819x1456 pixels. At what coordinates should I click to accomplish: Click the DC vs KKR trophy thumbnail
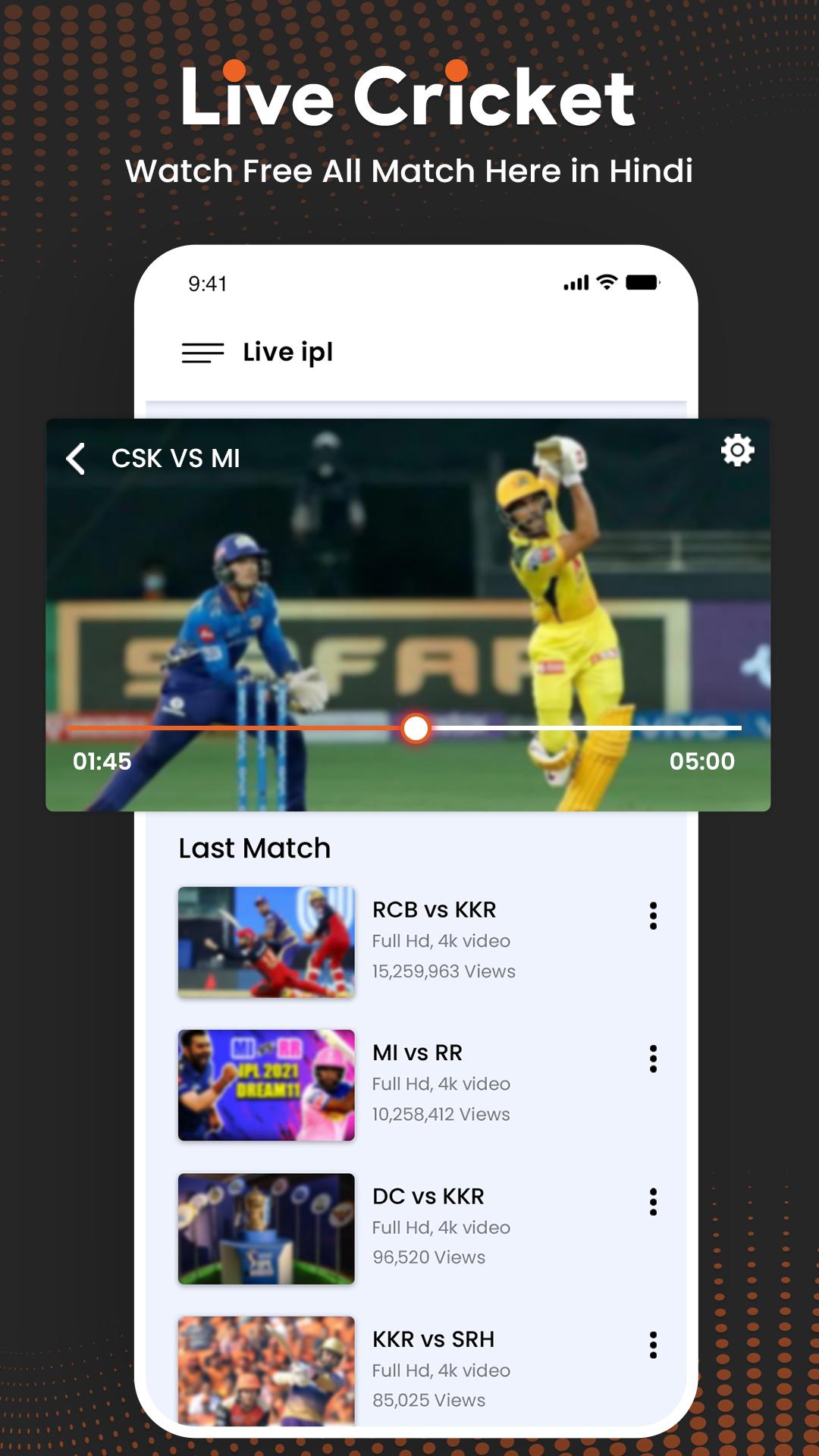coord(266,1228)
